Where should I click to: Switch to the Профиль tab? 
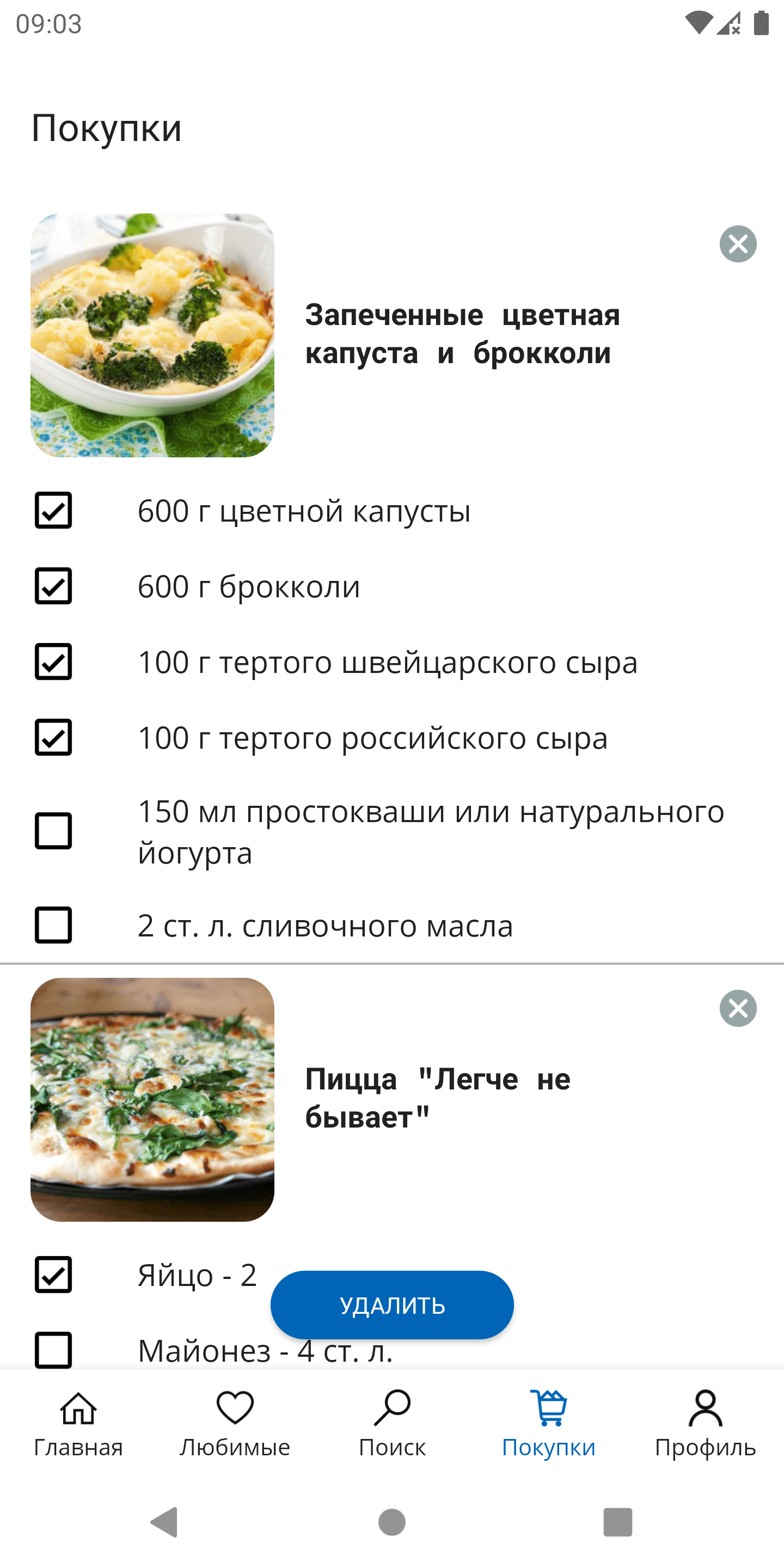[x=705, y=1424]
